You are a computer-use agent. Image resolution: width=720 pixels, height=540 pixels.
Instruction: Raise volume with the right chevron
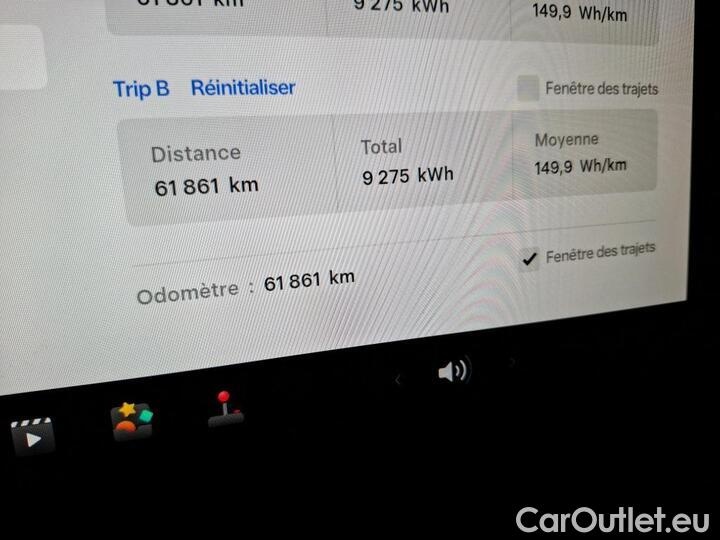coord(512,361)
